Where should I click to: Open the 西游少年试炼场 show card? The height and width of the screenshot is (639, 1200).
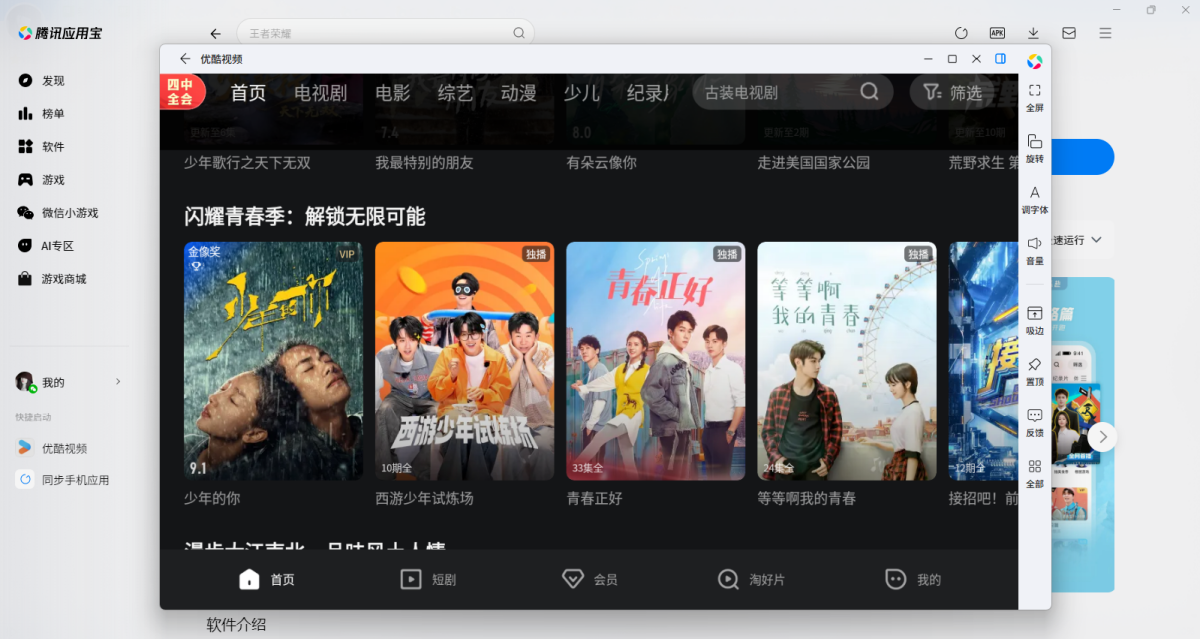[x=464, y=360]
